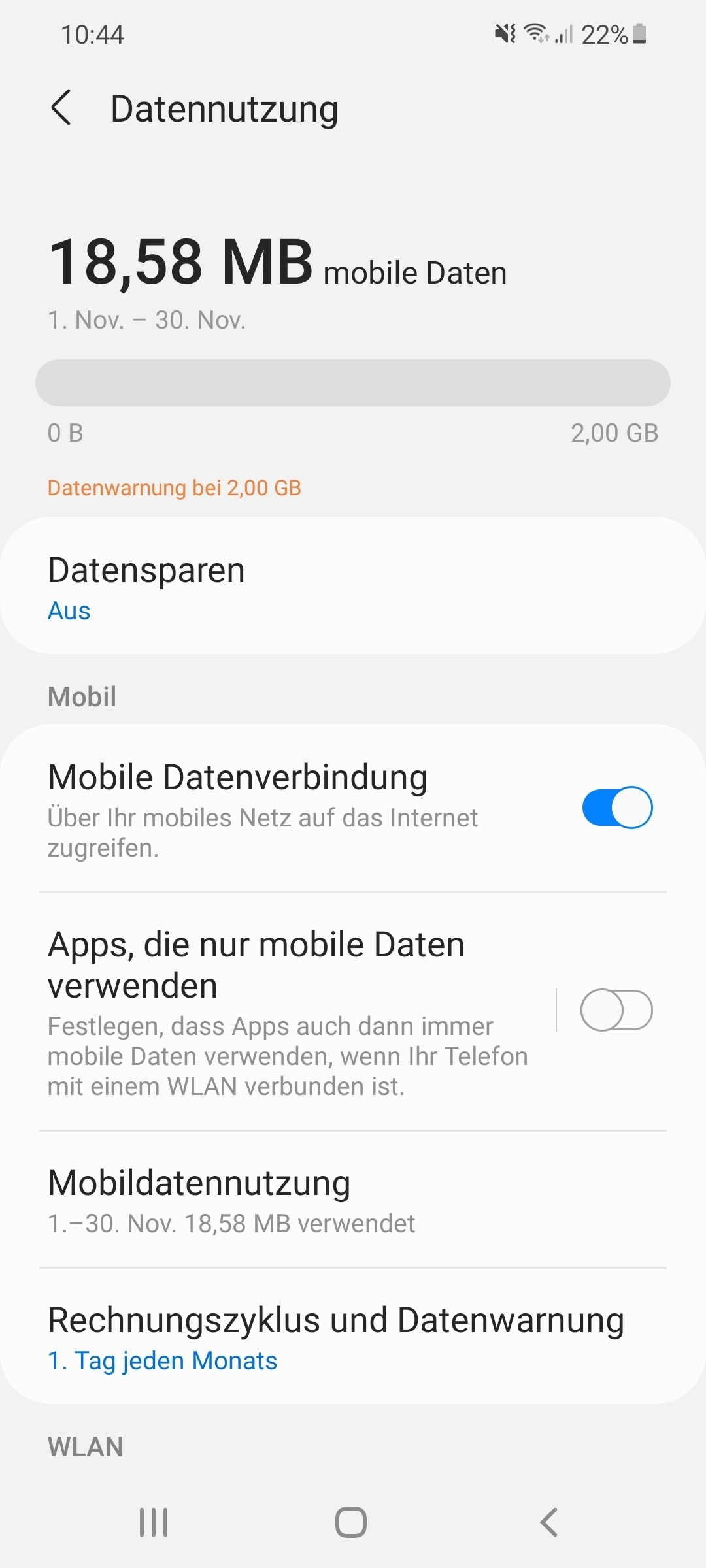The width and height of the screenshot is (706, 1568).
Task: Open recent apps from the navigation bar
Action: (154, 1522)
